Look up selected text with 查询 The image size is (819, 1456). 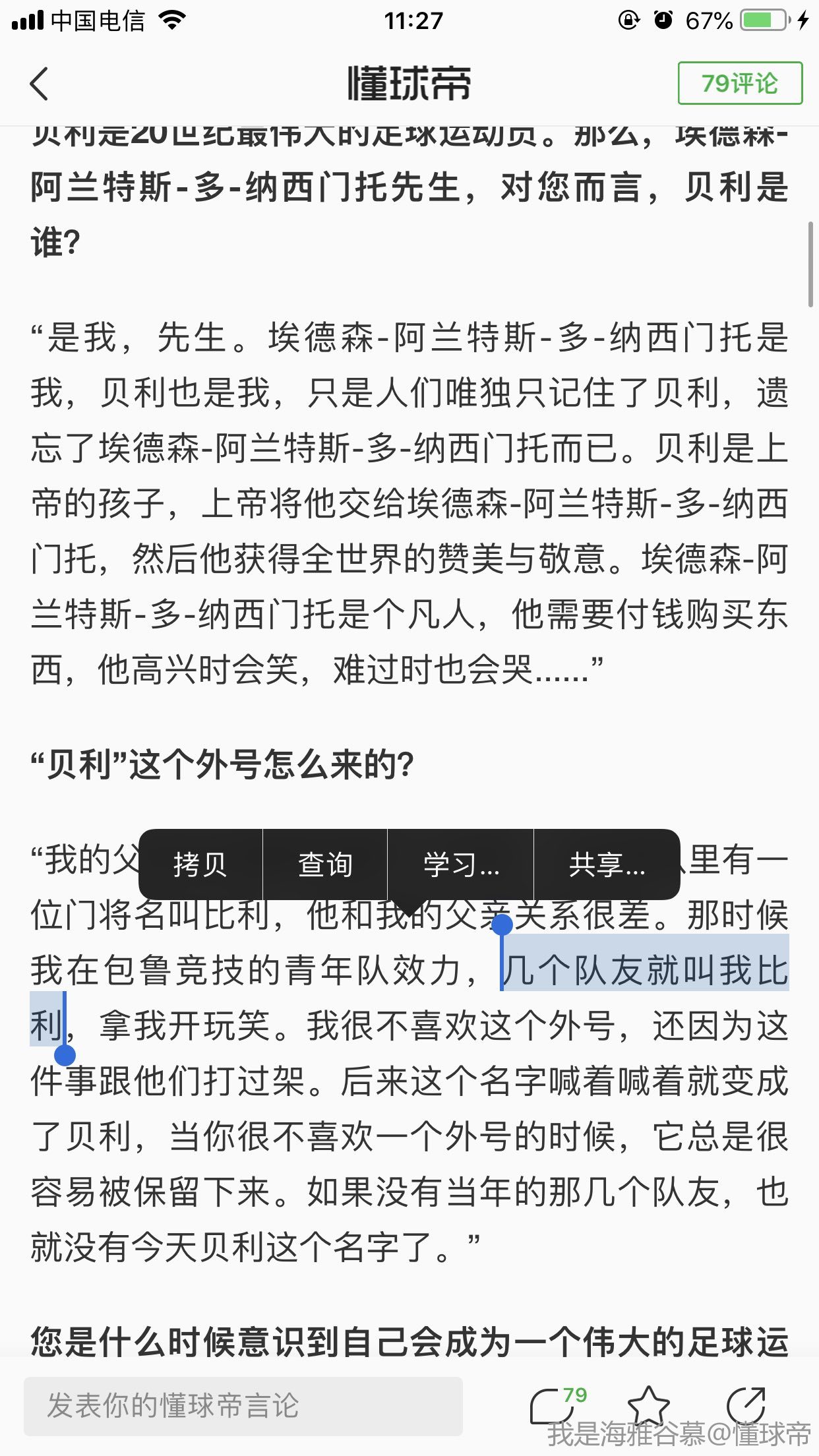[x=325, y=864]
